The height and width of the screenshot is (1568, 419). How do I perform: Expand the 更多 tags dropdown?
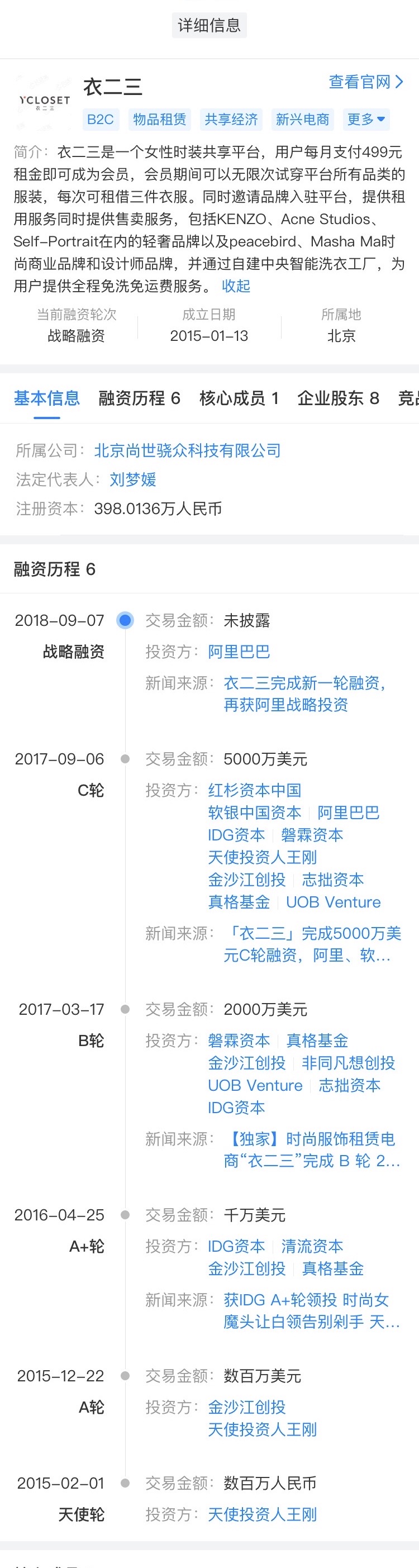click(x=365, y=120)
